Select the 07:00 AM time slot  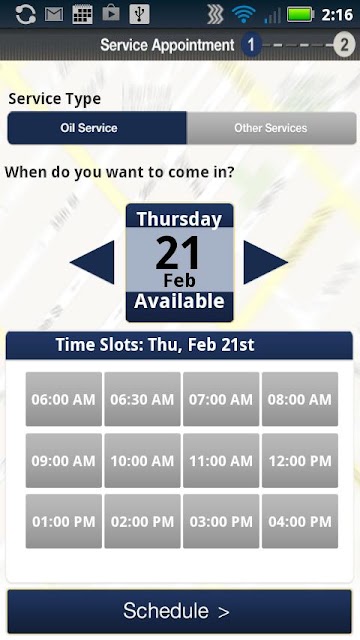221,399
